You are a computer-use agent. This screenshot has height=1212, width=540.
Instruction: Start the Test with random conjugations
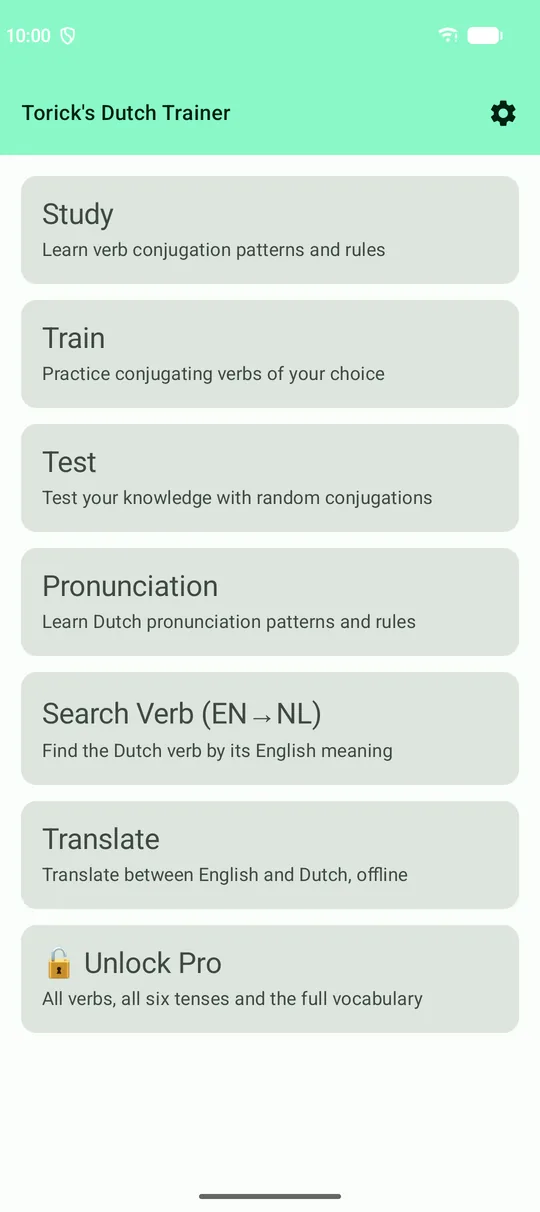coord(270,478)
